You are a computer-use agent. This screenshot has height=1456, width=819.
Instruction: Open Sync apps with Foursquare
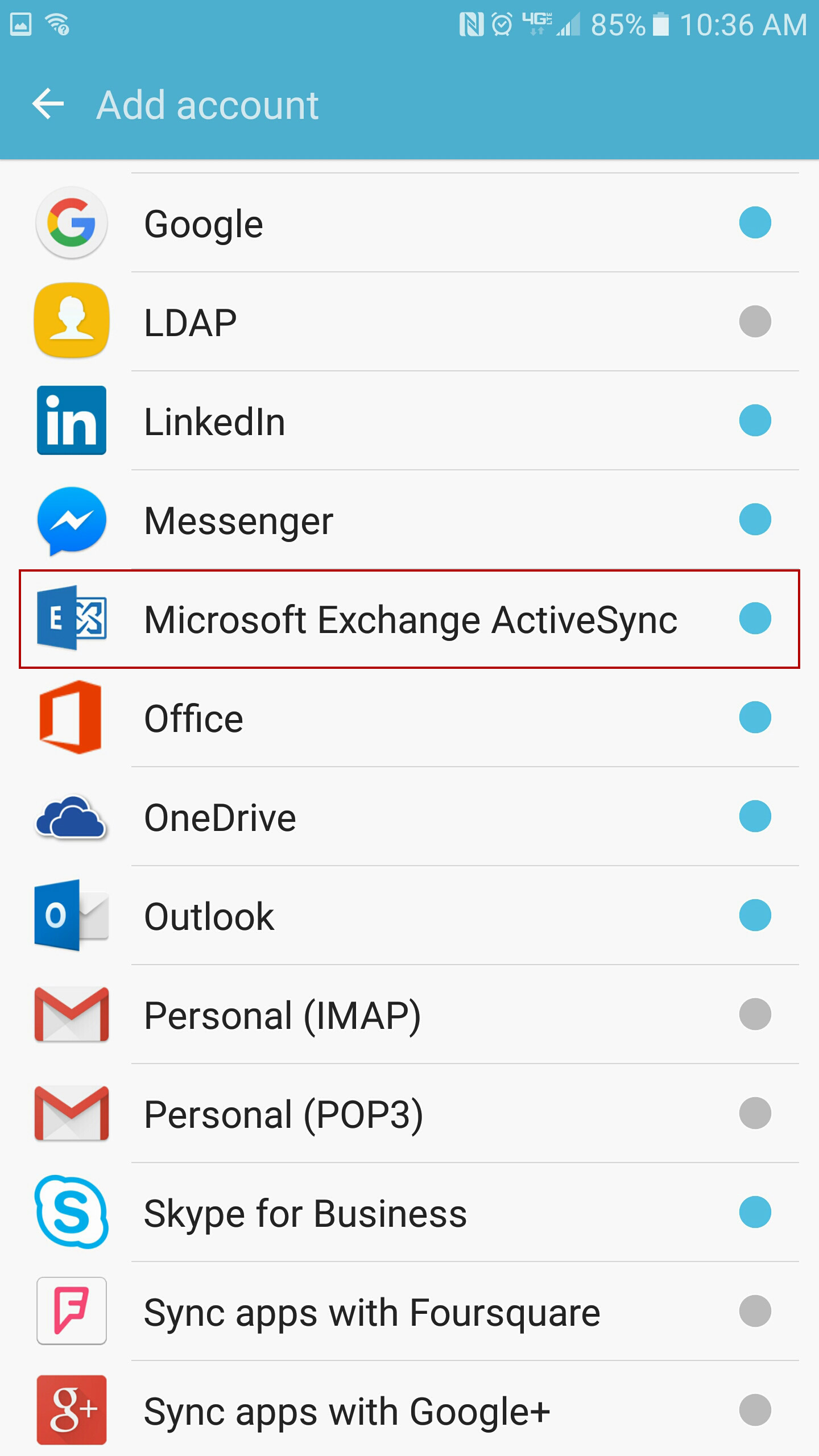pyautogui.click(x=409, y=1312)
